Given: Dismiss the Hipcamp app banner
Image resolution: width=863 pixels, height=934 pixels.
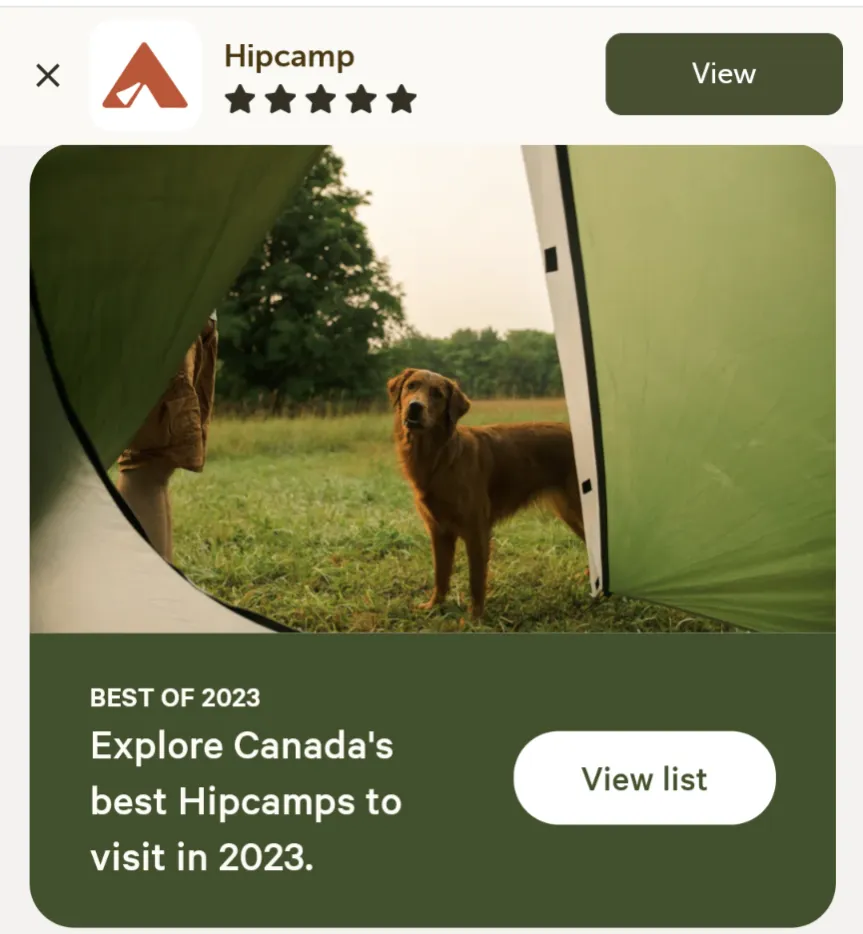Looking at the screenshot, I should (x=47, y=75).
